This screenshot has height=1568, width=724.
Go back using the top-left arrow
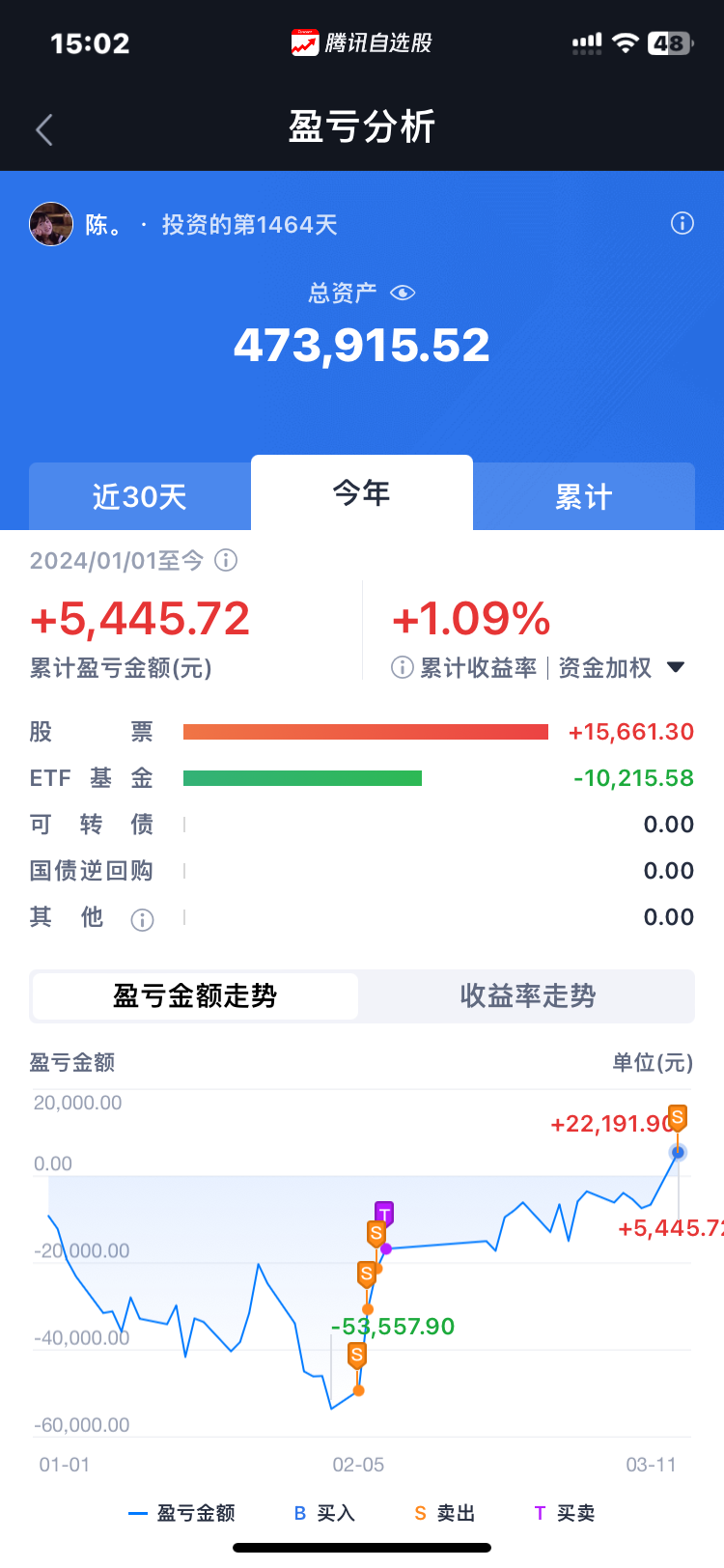44,129
